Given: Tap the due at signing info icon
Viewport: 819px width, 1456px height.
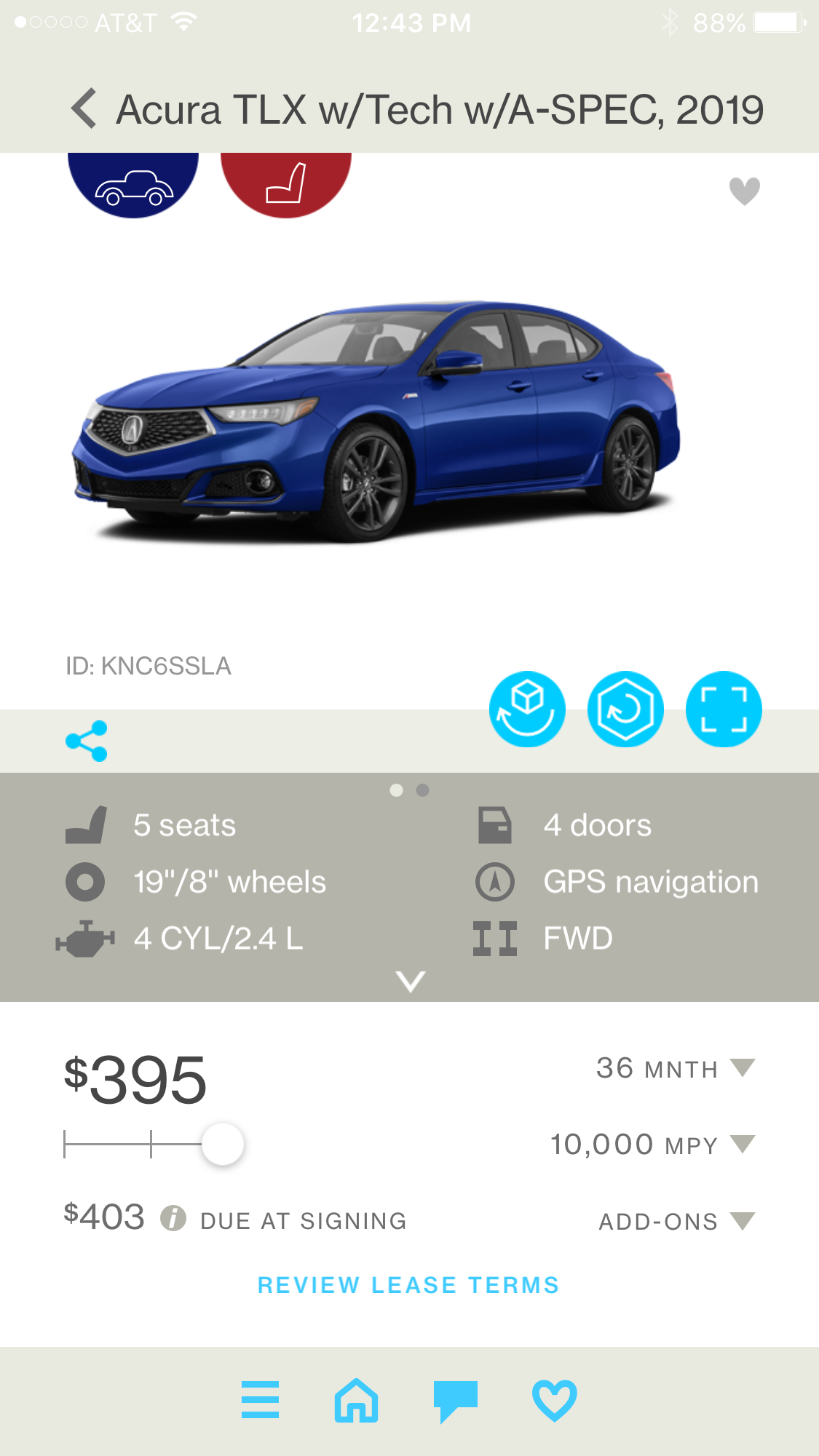Looking at the screenshot, I should (x=173, y=1217).
